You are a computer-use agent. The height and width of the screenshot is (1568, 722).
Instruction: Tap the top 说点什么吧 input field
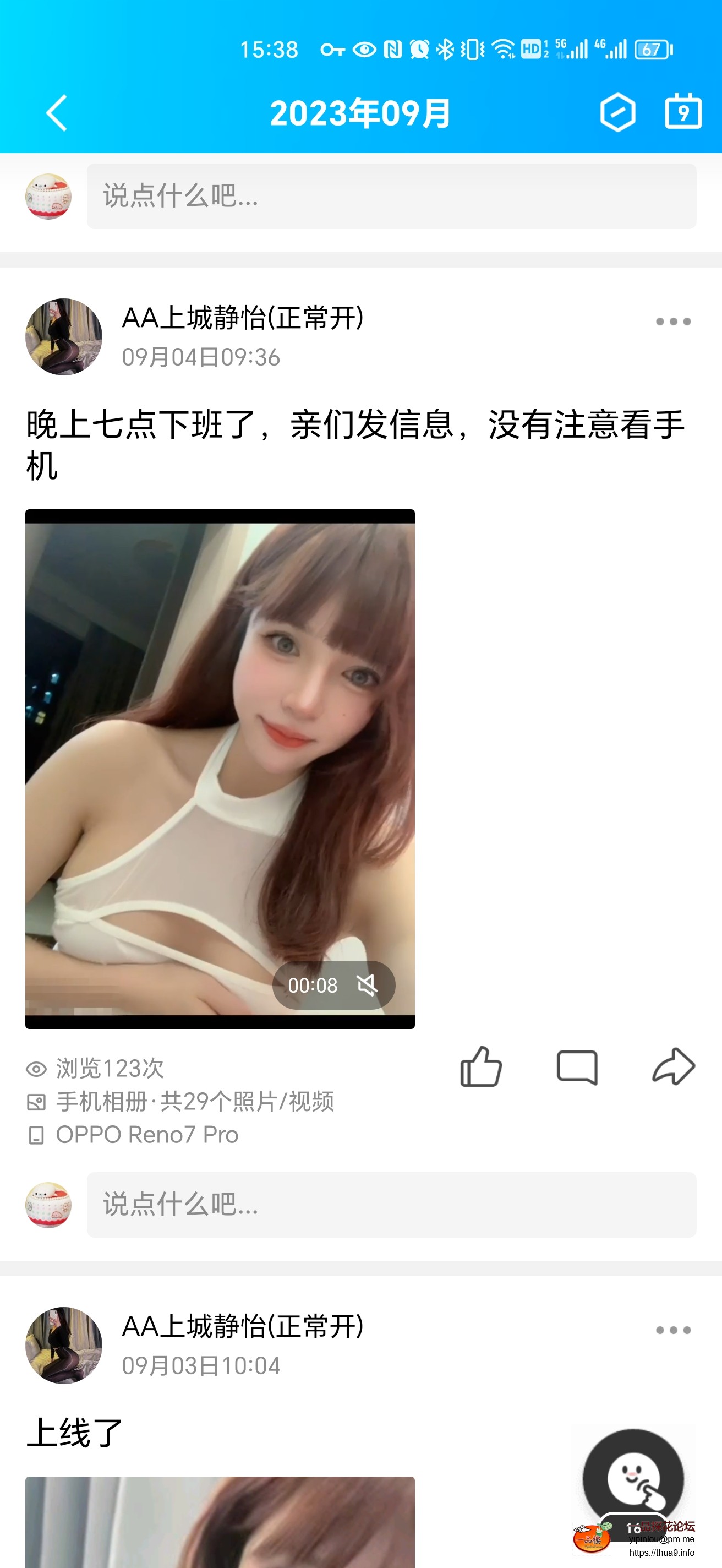(x=391, y=196)
